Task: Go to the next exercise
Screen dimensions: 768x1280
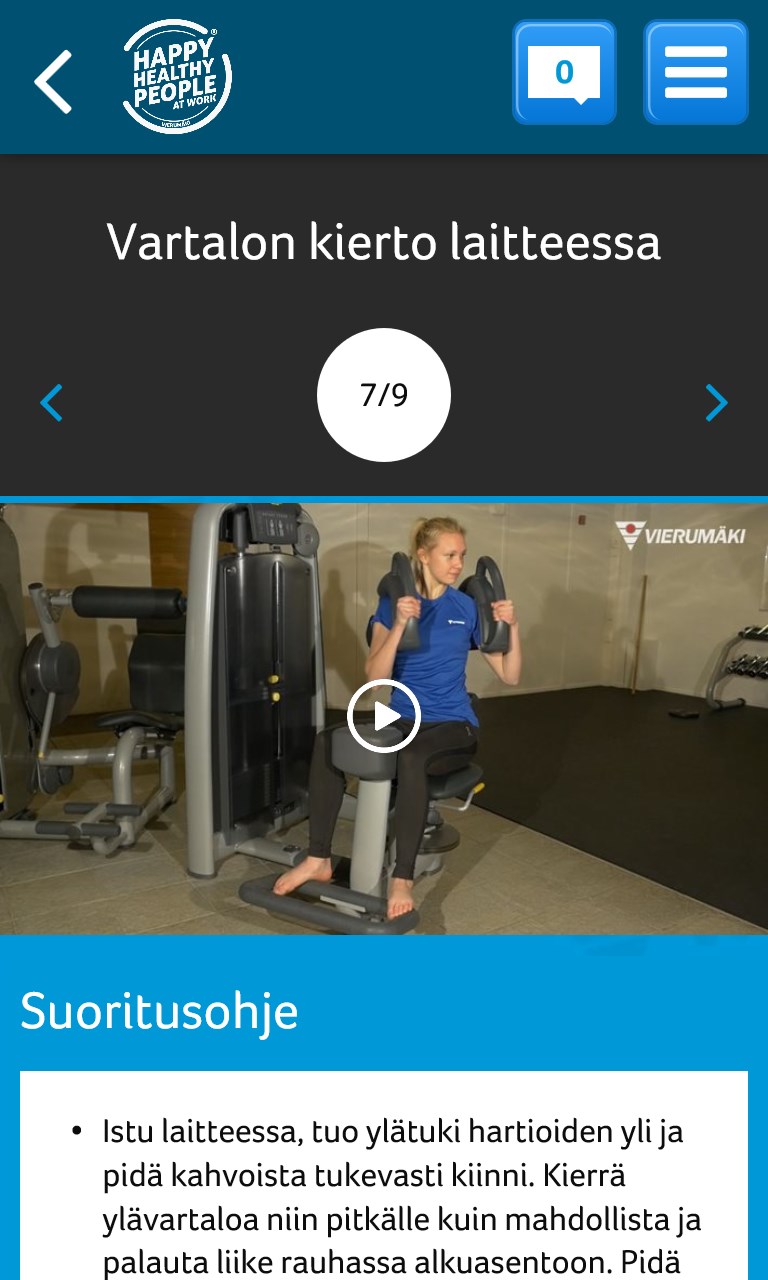Action: tap(716, 402)
